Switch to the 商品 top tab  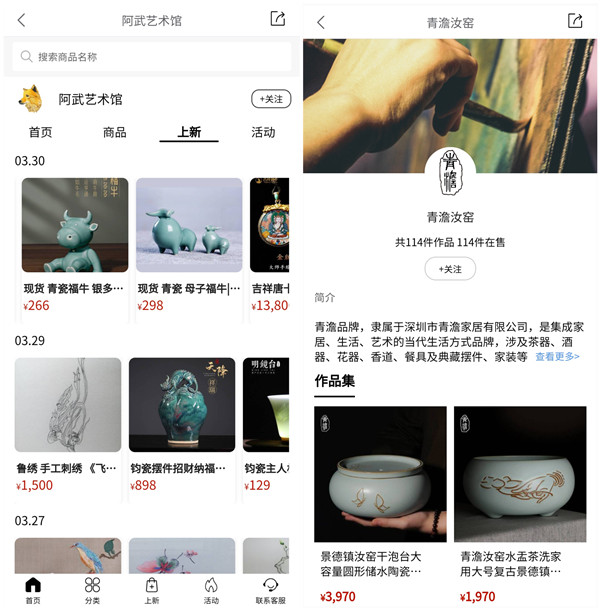[x=114, y=132]
